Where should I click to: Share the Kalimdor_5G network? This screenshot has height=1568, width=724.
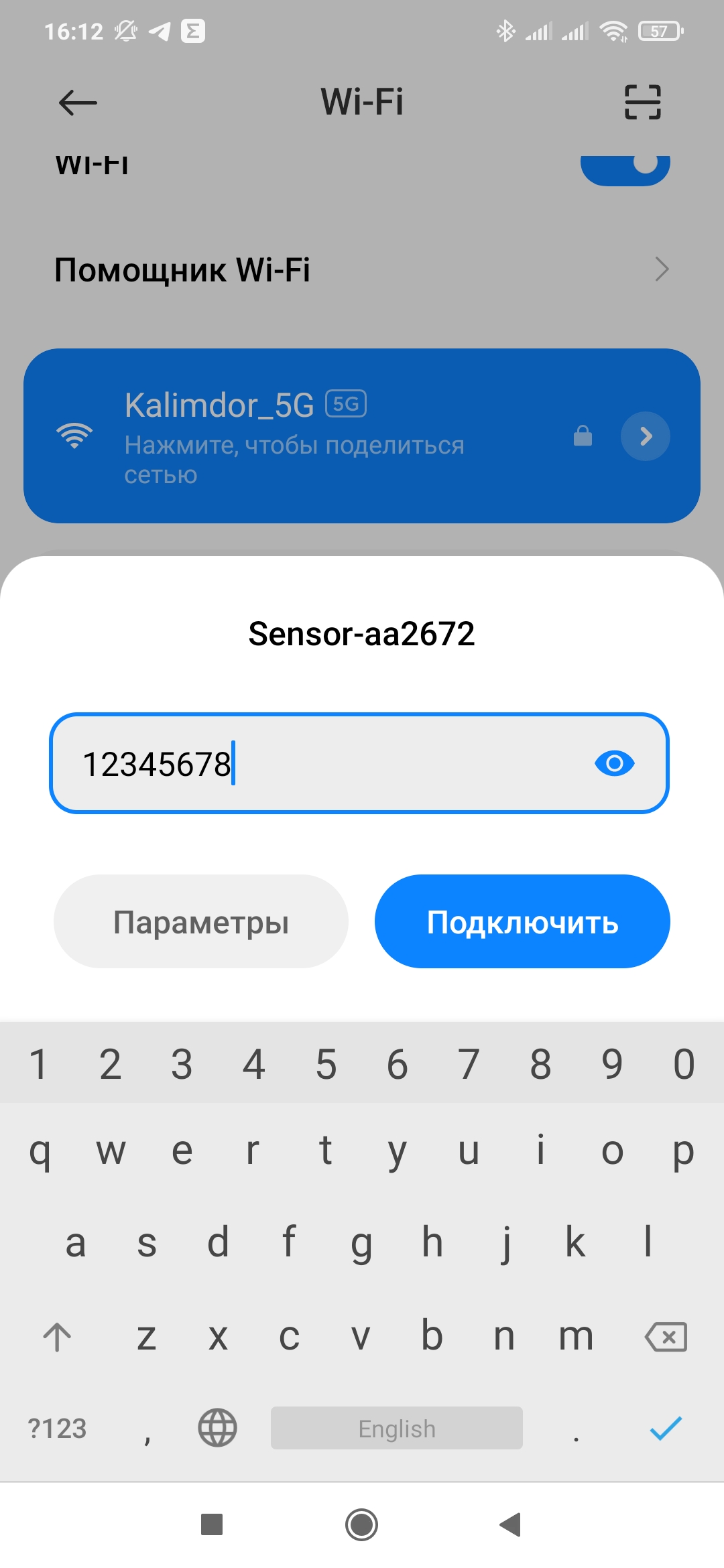pyautogui.click(x=295, y=436)
